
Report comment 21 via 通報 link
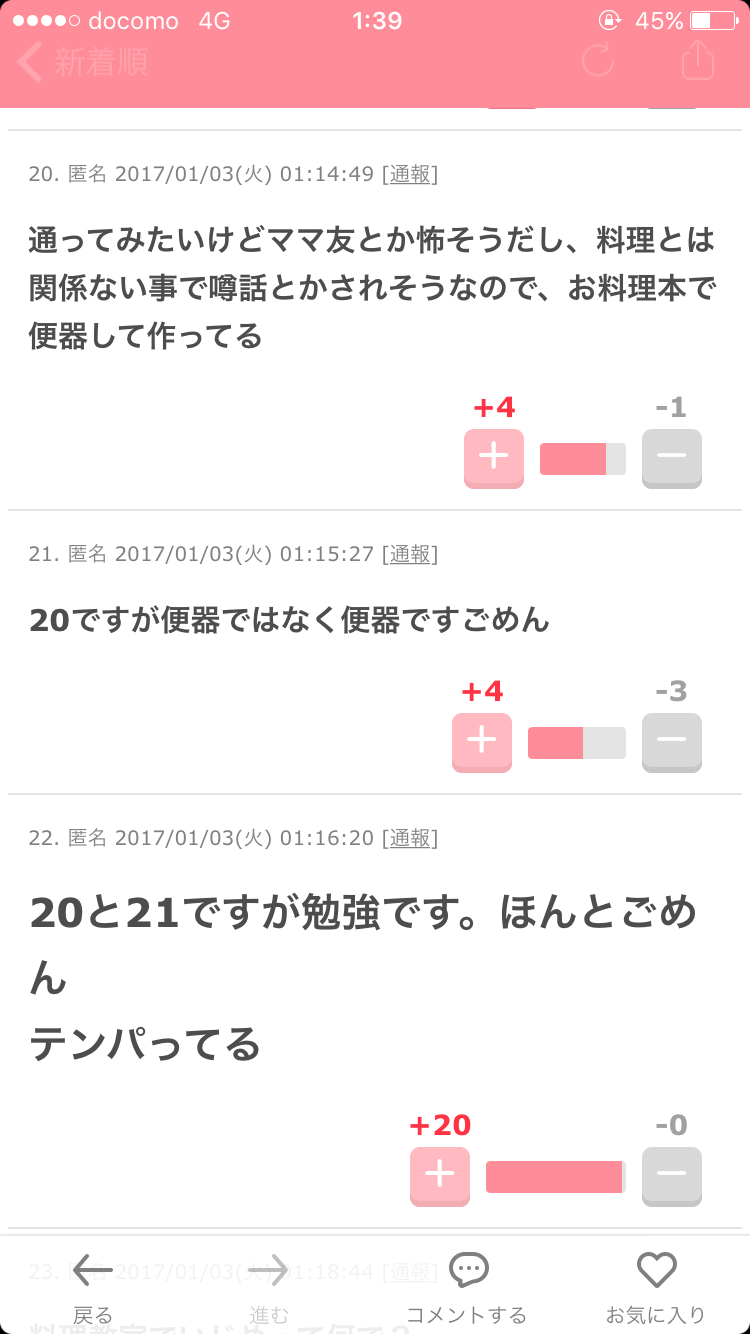(x=410, y=553)
